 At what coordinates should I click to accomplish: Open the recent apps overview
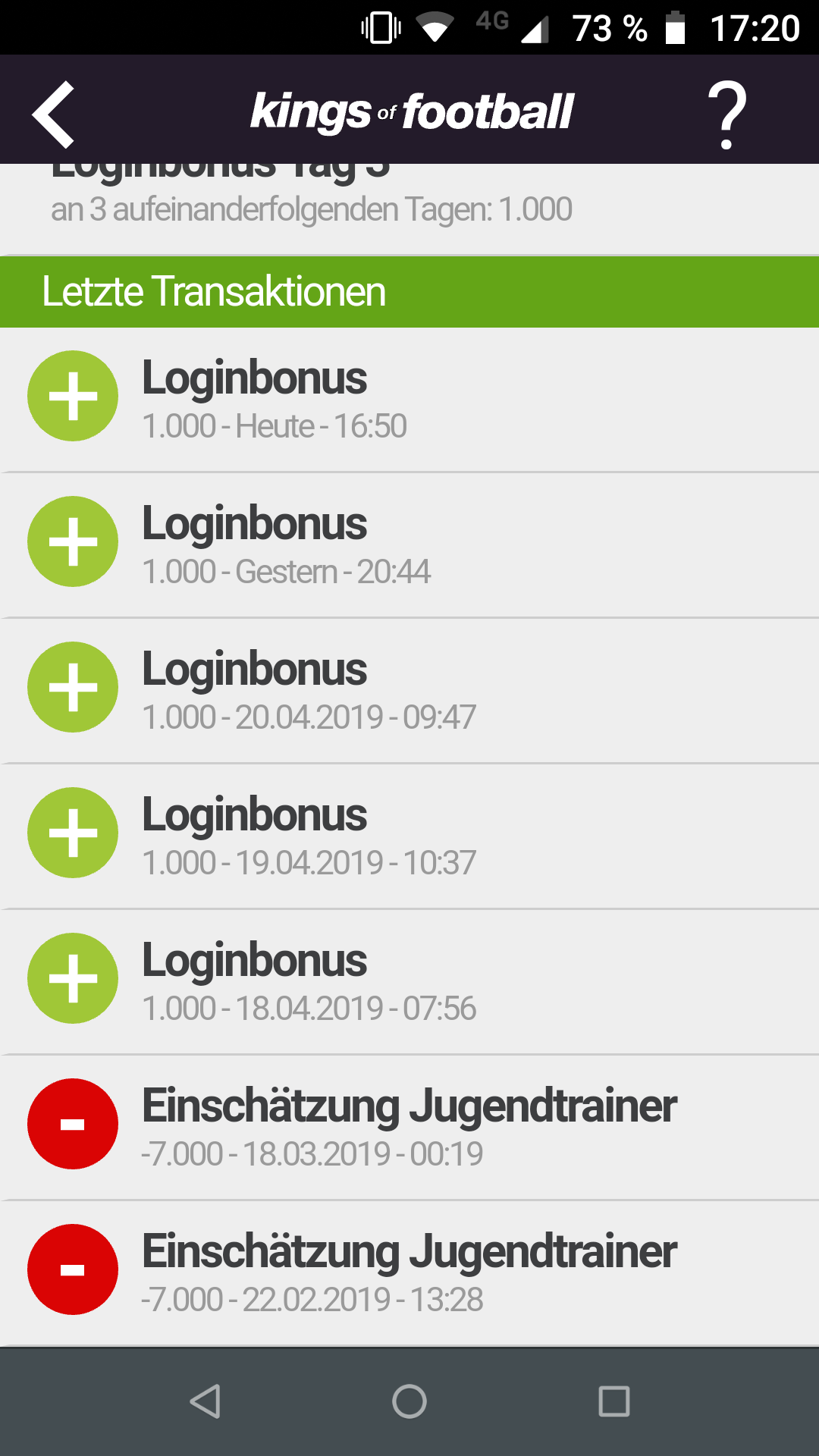coord(613,1401)
